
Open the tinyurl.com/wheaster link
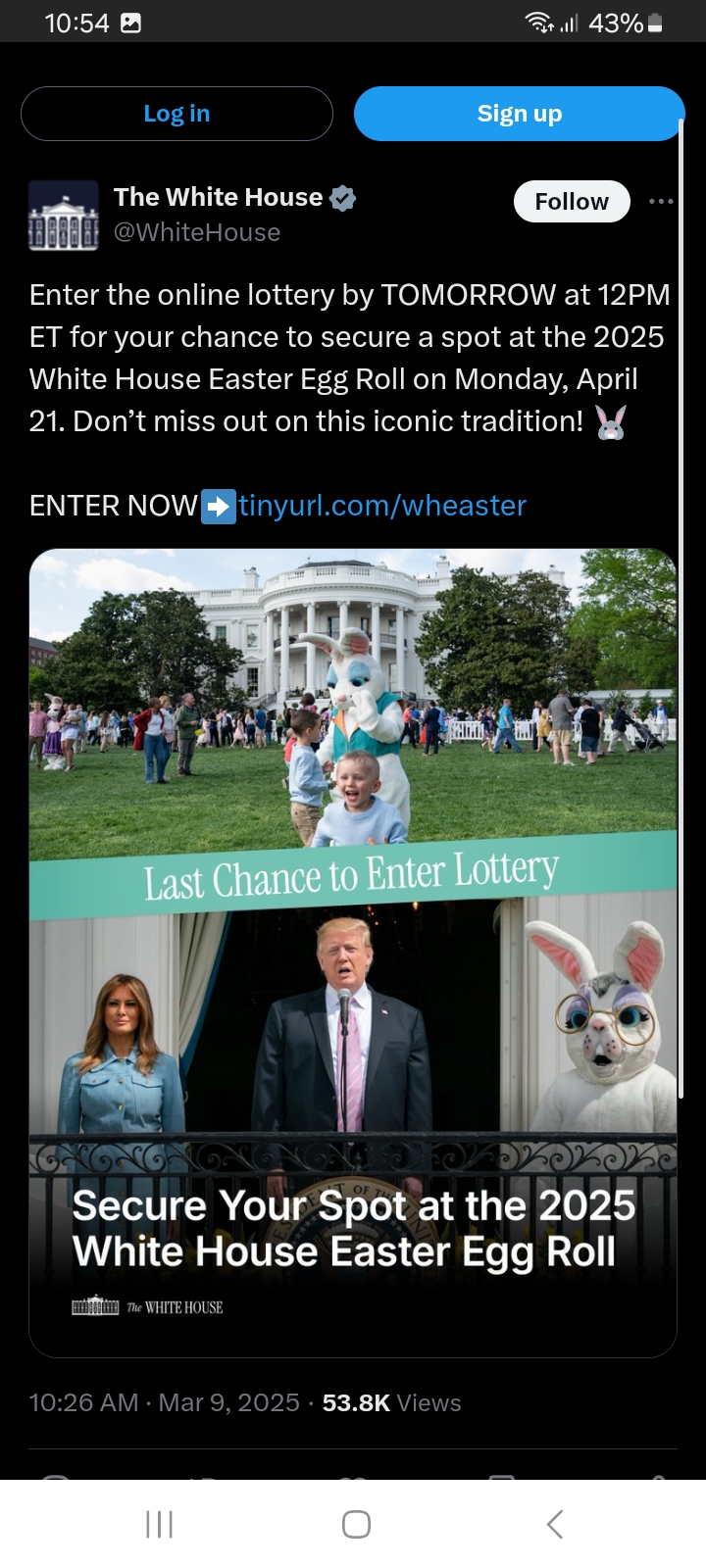(x=382, y=506)
